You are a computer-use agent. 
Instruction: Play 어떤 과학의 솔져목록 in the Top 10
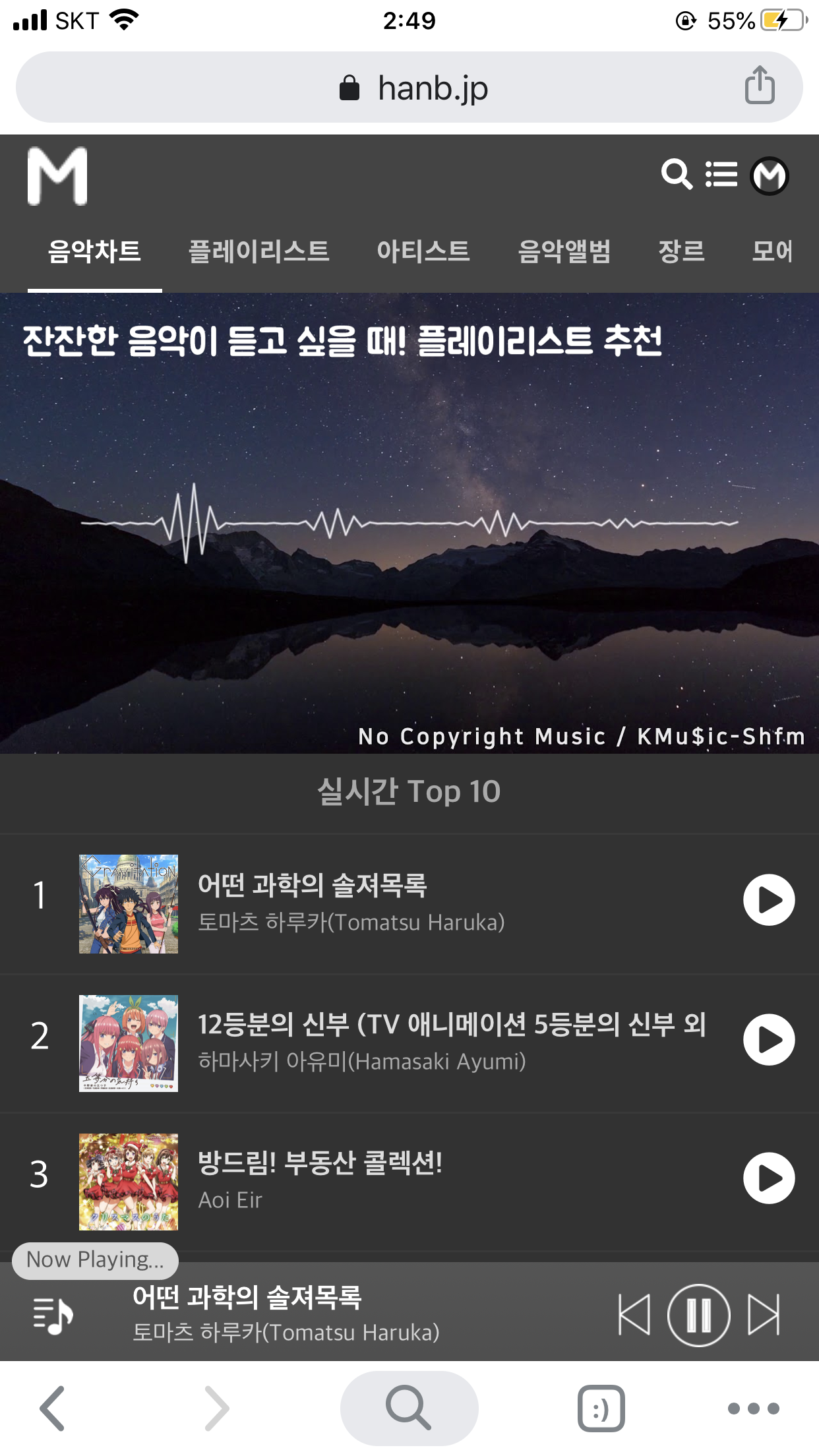coord(769,900)
